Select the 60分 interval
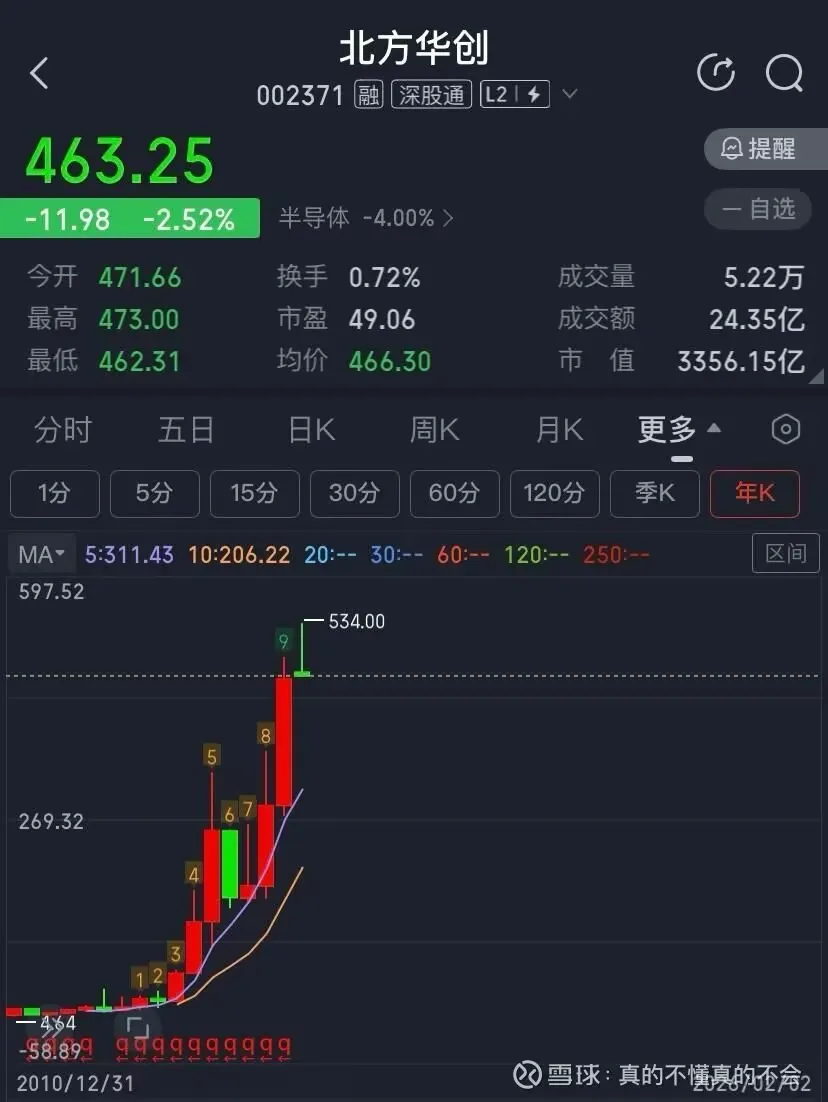 coord(454,493)
